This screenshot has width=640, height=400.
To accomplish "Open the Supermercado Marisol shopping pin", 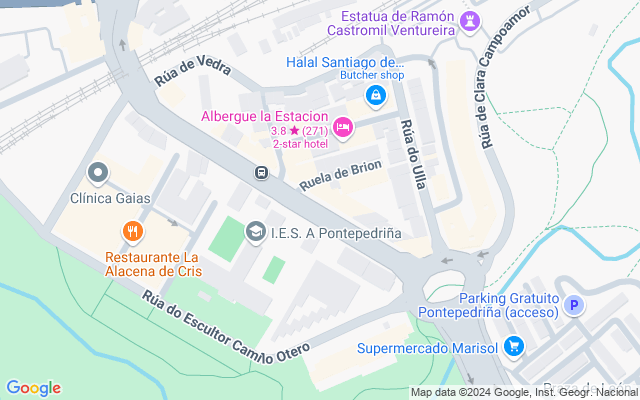I will click(x=514, y=347).
